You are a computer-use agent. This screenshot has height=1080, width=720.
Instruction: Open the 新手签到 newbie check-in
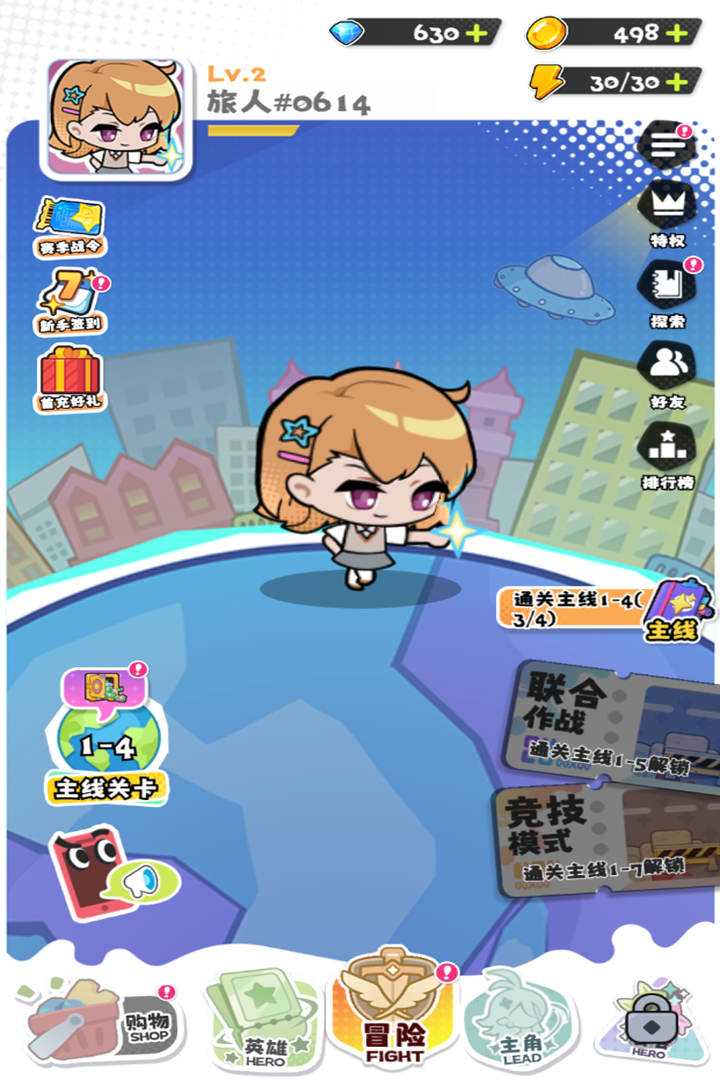70,300
